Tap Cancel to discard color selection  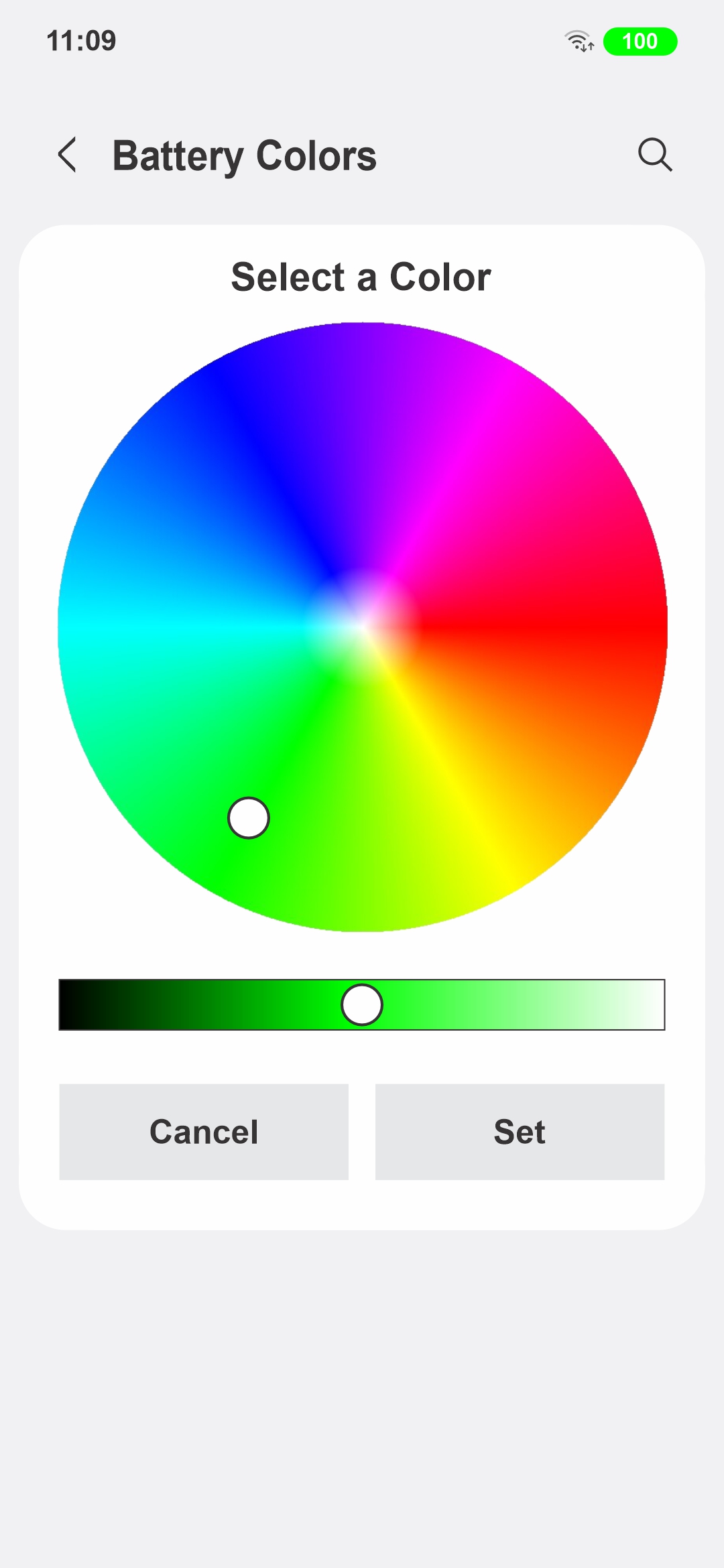pyautogui.click(x=204, y=1132)
